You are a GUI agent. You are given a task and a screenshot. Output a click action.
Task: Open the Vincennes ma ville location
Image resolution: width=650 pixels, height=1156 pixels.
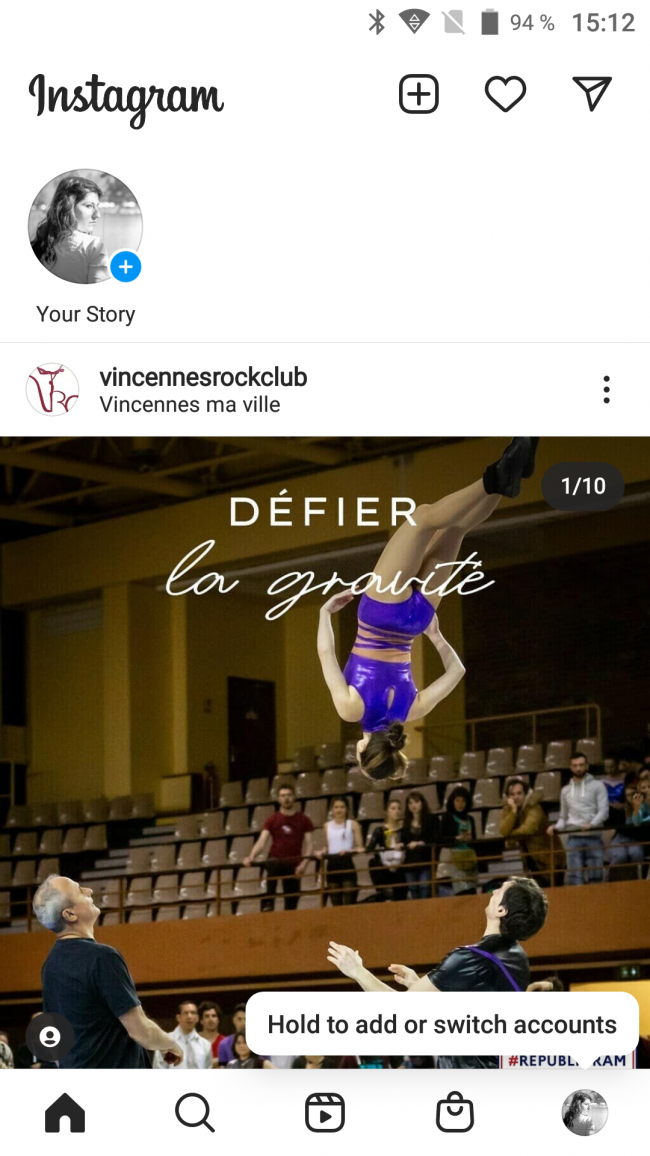pyautogui.click(x=190, y=405)
